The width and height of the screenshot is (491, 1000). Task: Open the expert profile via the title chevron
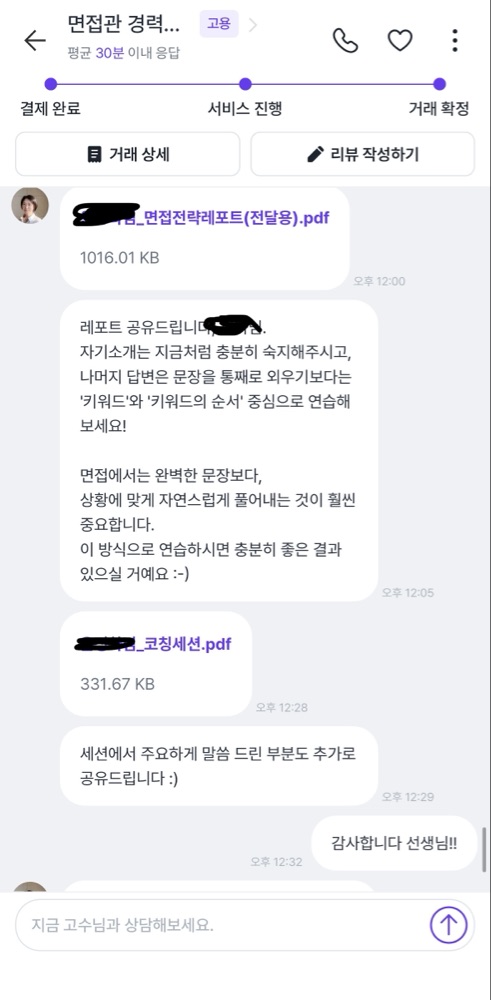(x=253, y=25)
